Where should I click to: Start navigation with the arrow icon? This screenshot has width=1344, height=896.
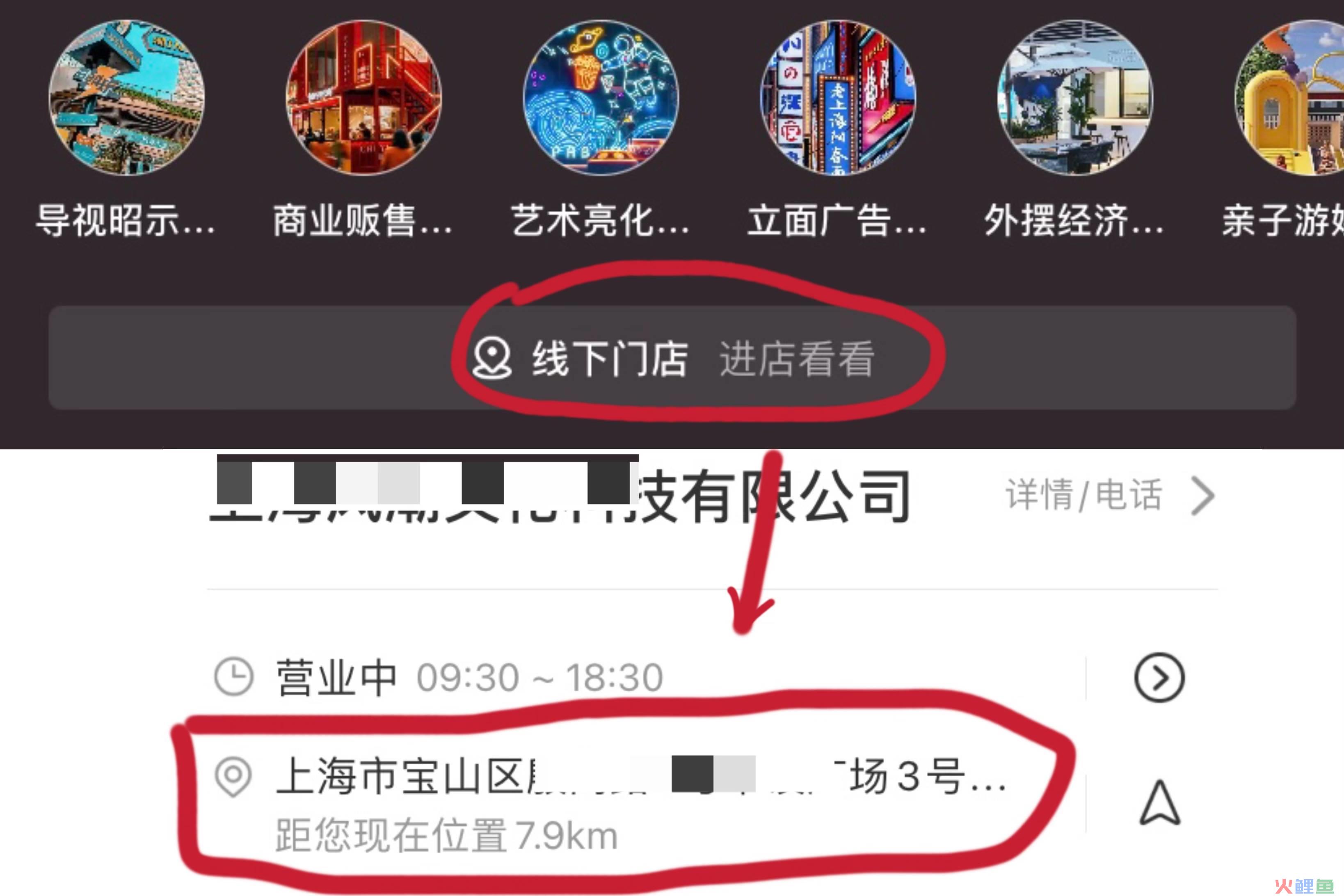click(1159, 803)
